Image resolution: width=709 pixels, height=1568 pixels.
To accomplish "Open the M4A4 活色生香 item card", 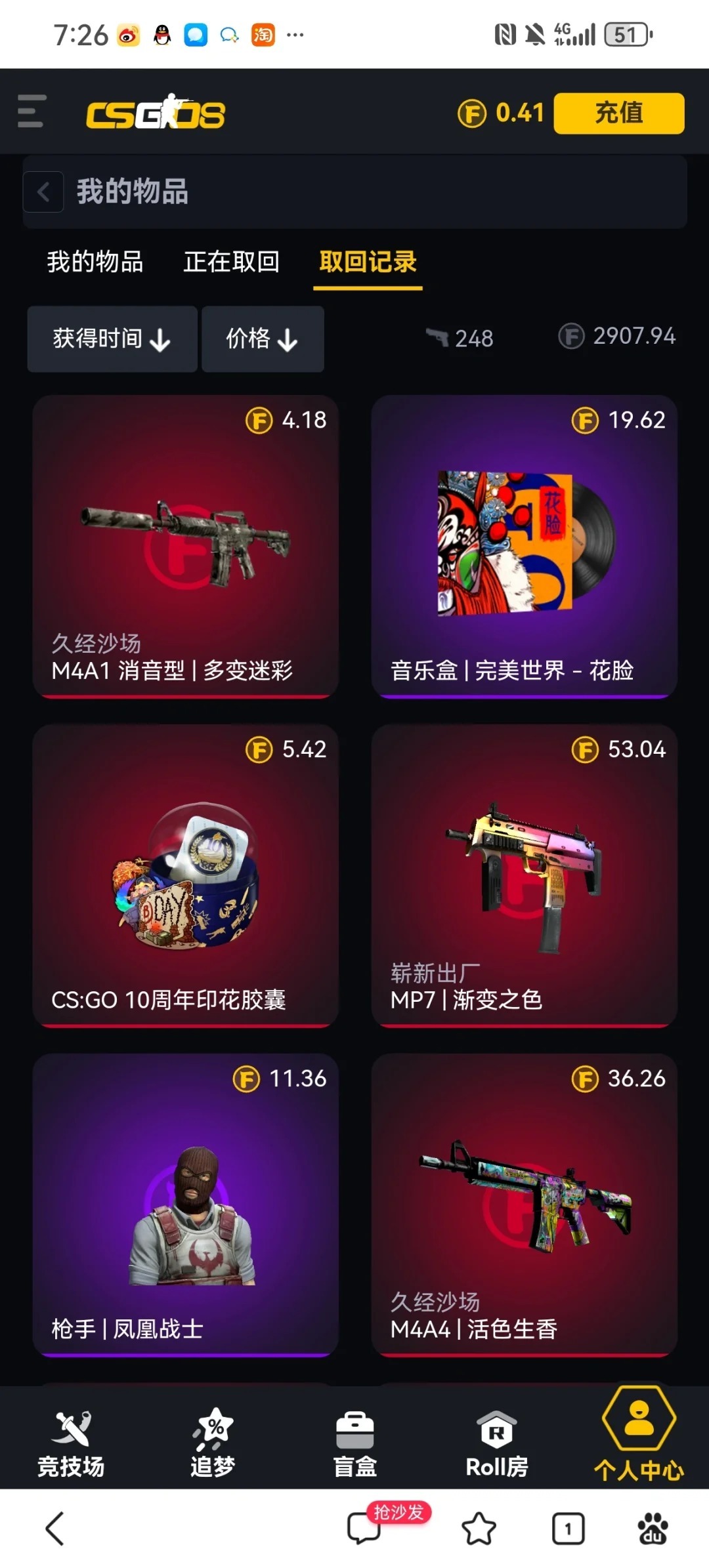I will tap(524, 1205).
